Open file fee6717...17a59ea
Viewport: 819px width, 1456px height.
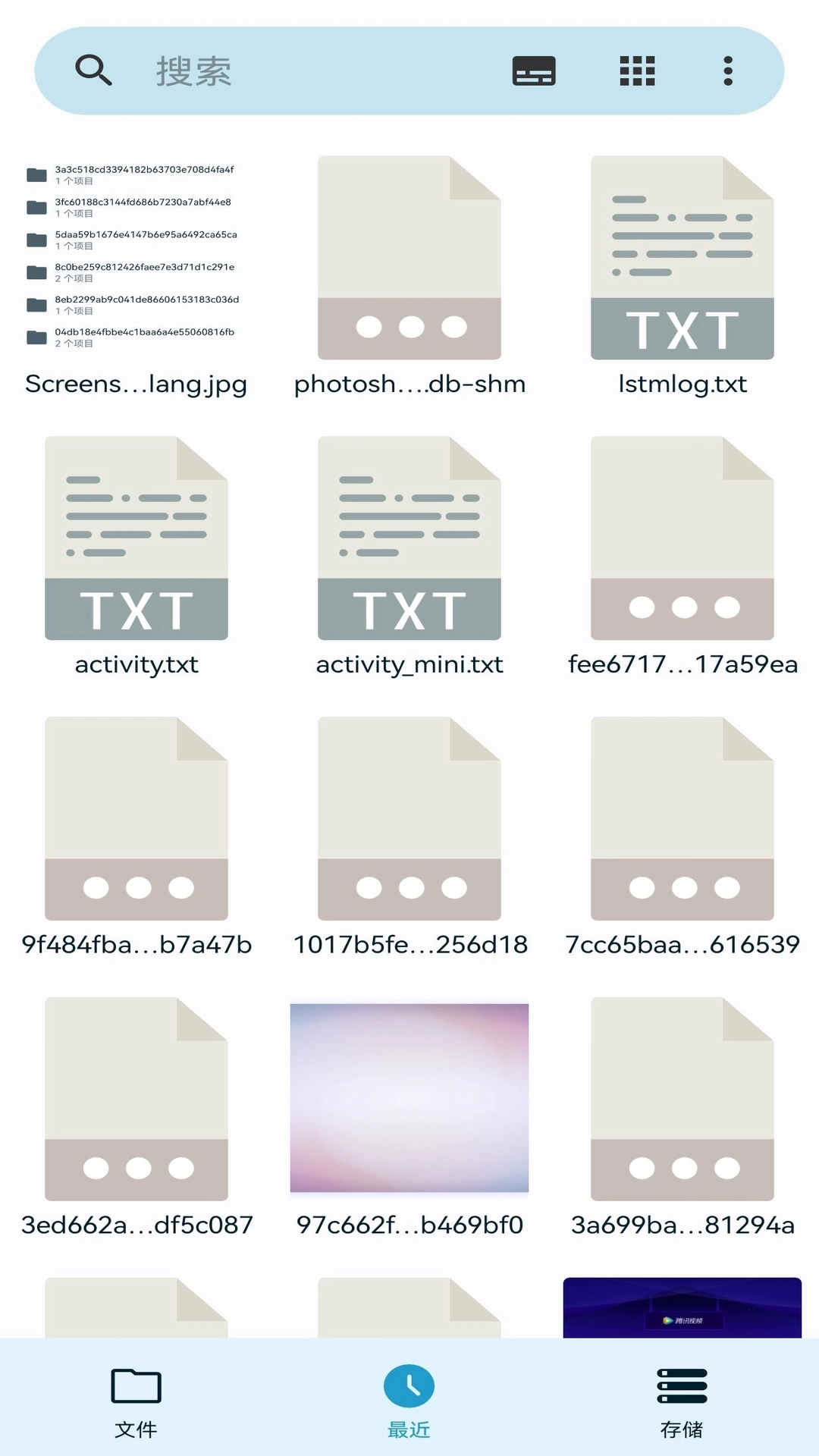(x=682, y=538)
